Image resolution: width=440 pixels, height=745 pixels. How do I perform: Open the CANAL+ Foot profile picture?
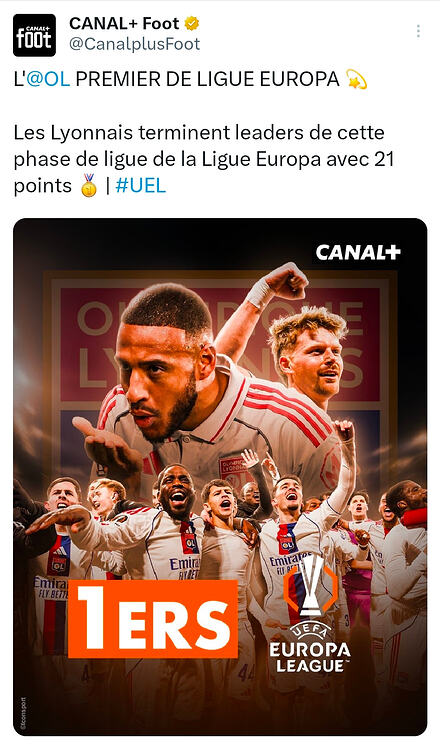tap(34, 35)
